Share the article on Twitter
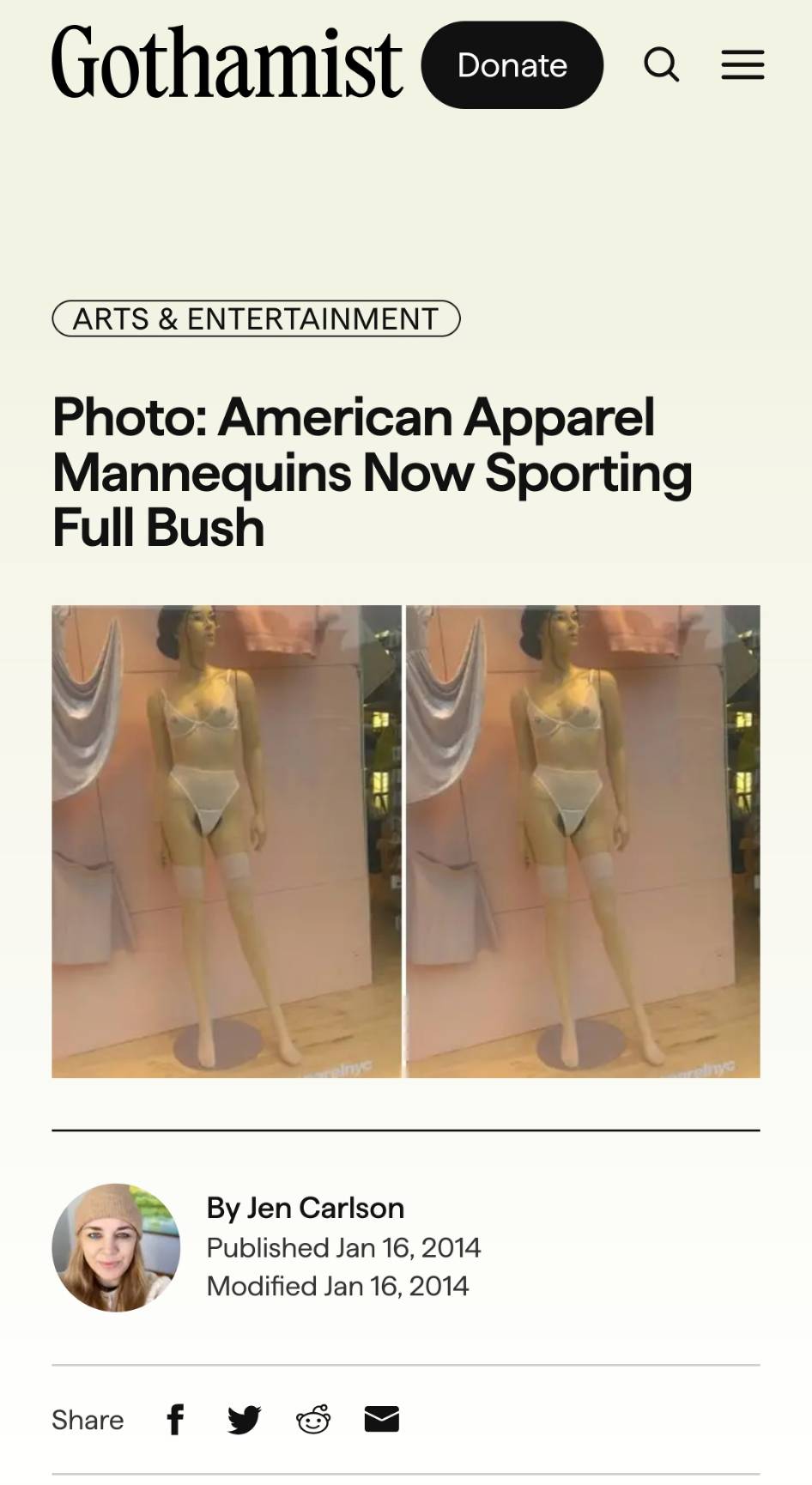Screen dimensions: 812x1485 click(x=244, y=1420)
